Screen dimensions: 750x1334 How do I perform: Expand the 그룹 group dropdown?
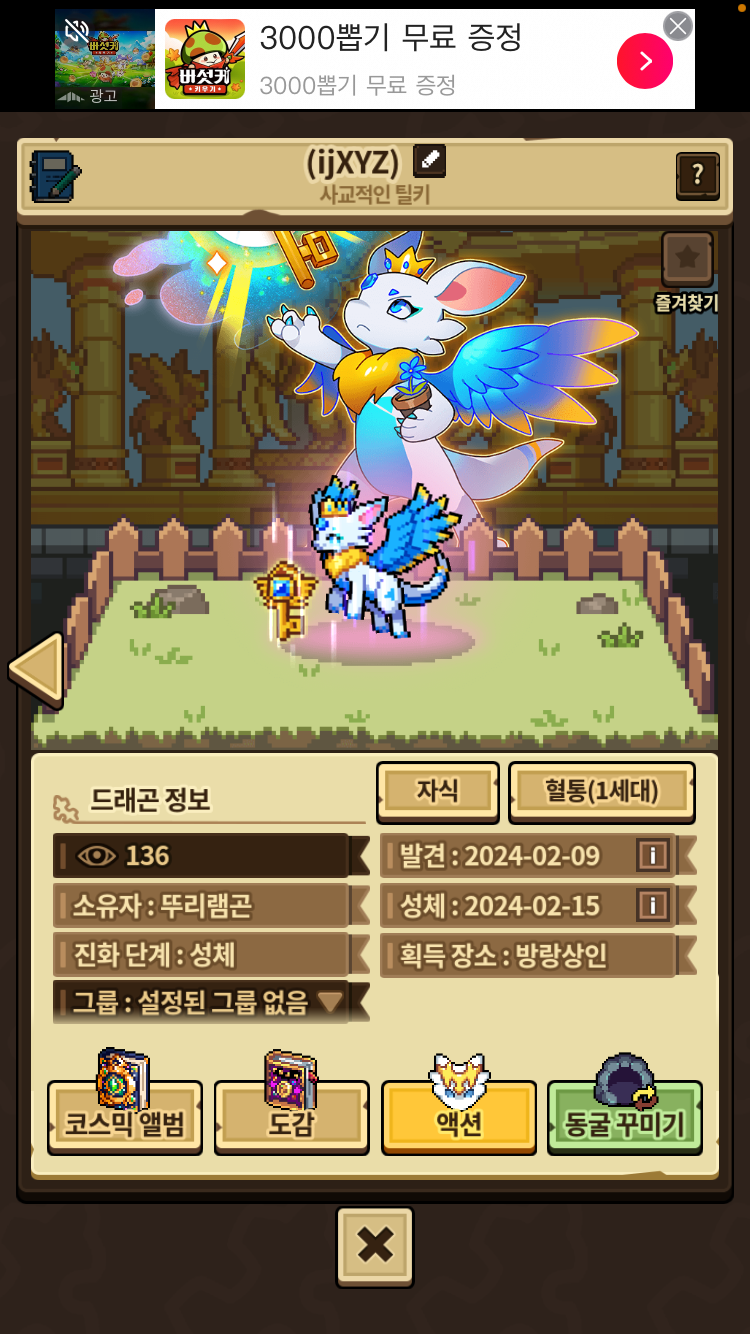[x=330, y=1002]
